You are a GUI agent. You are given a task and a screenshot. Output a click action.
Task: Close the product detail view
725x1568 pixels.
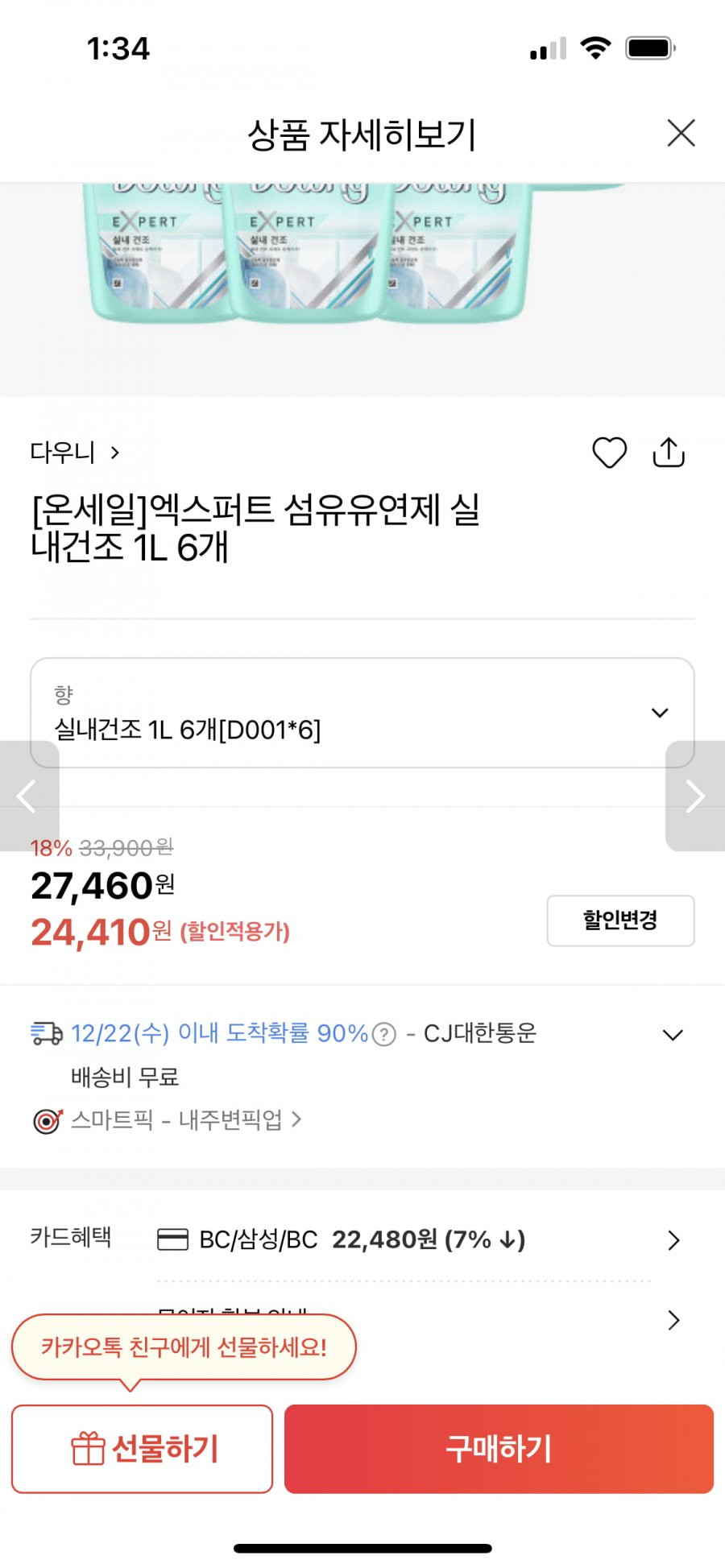[681, 133]
